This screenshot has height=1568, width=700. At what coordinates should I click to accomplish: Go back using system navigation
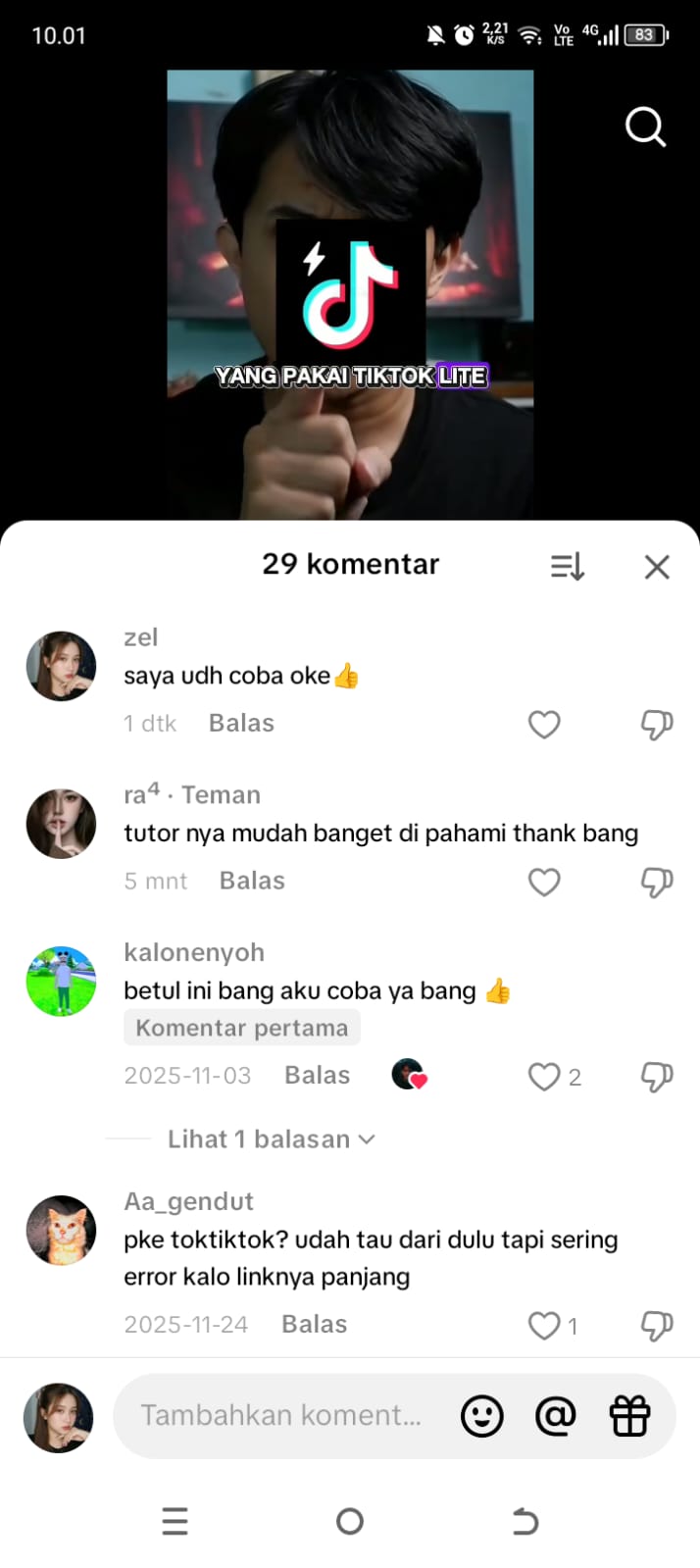tap(525, 1521)
